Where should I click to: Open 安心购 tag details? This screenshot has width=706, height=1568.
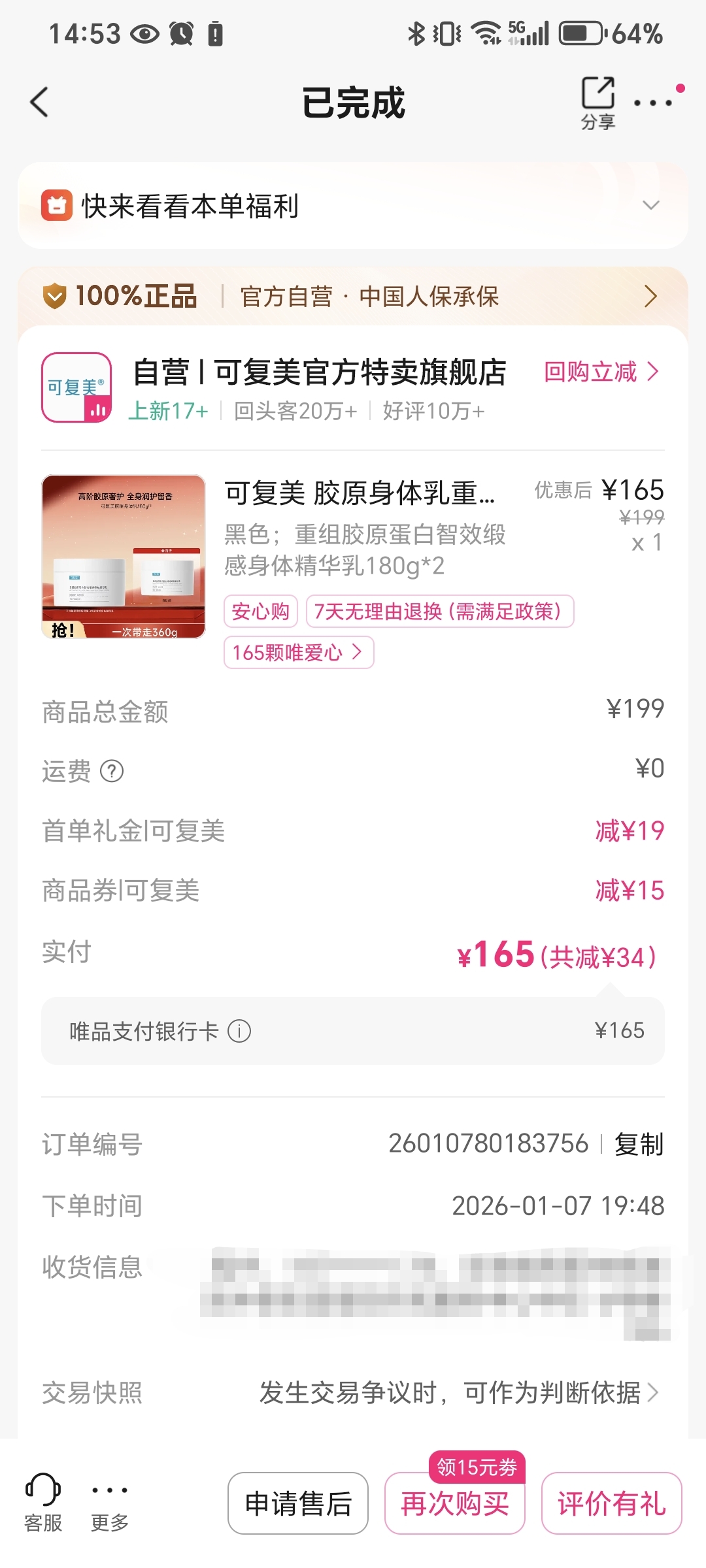pyautogui.click(x=260, y=612)
